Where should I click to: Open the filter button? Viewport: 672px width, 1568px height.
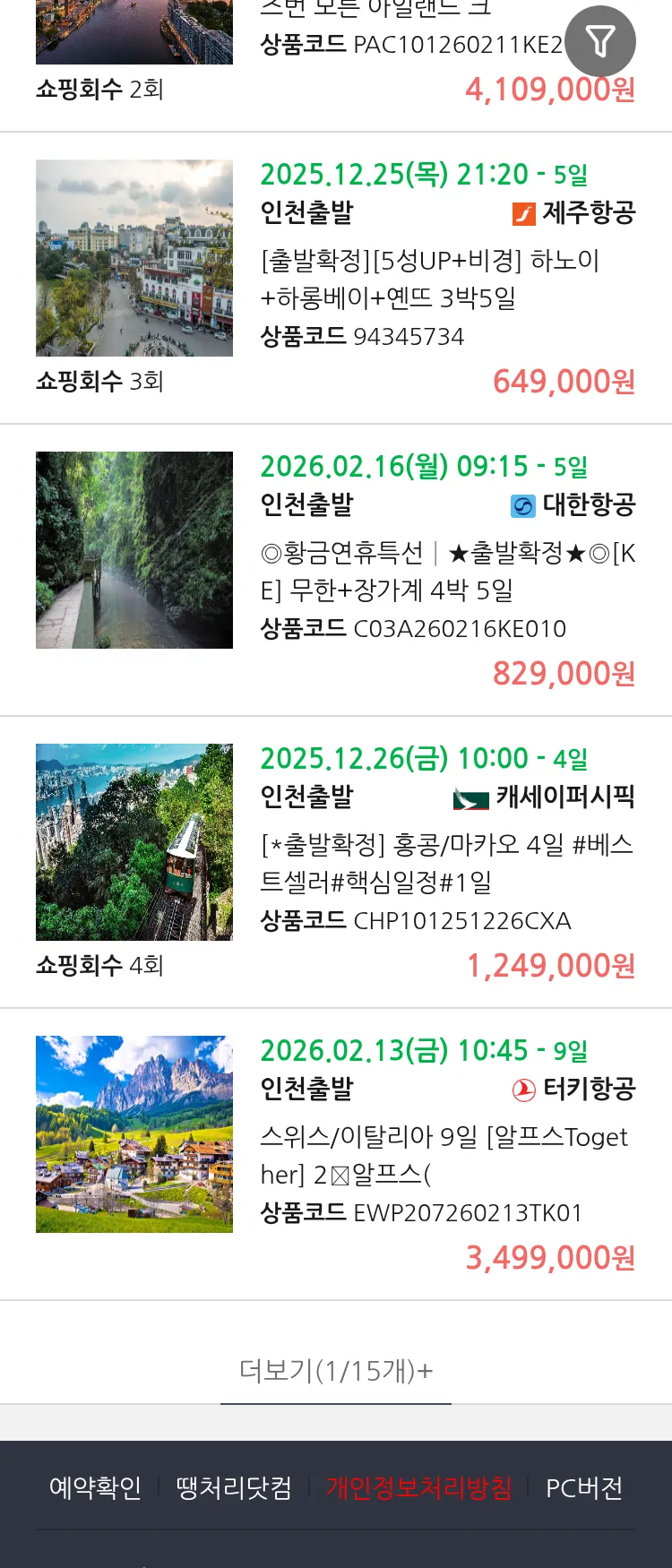(600, 41)
